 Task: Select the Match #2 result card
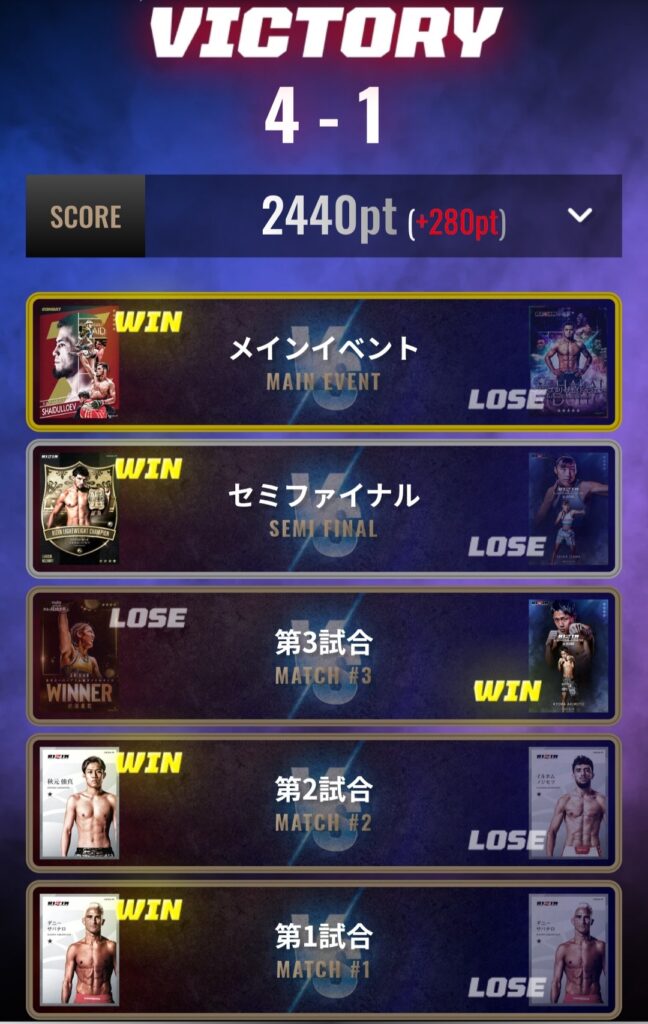[x=323, y=803]
